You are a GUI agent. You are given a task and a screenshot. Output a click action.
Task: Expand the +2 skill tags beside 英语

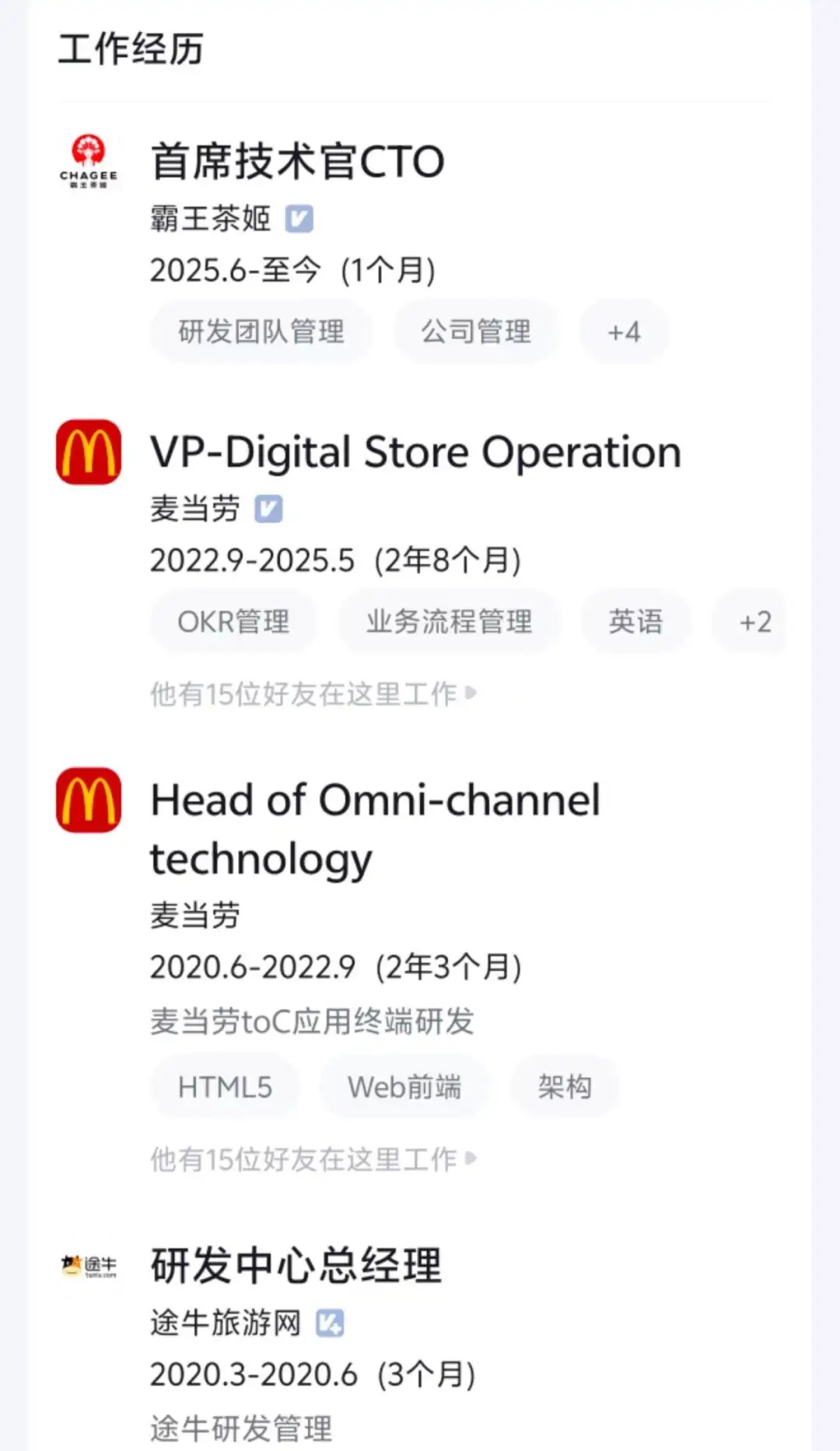pos(754,622)
